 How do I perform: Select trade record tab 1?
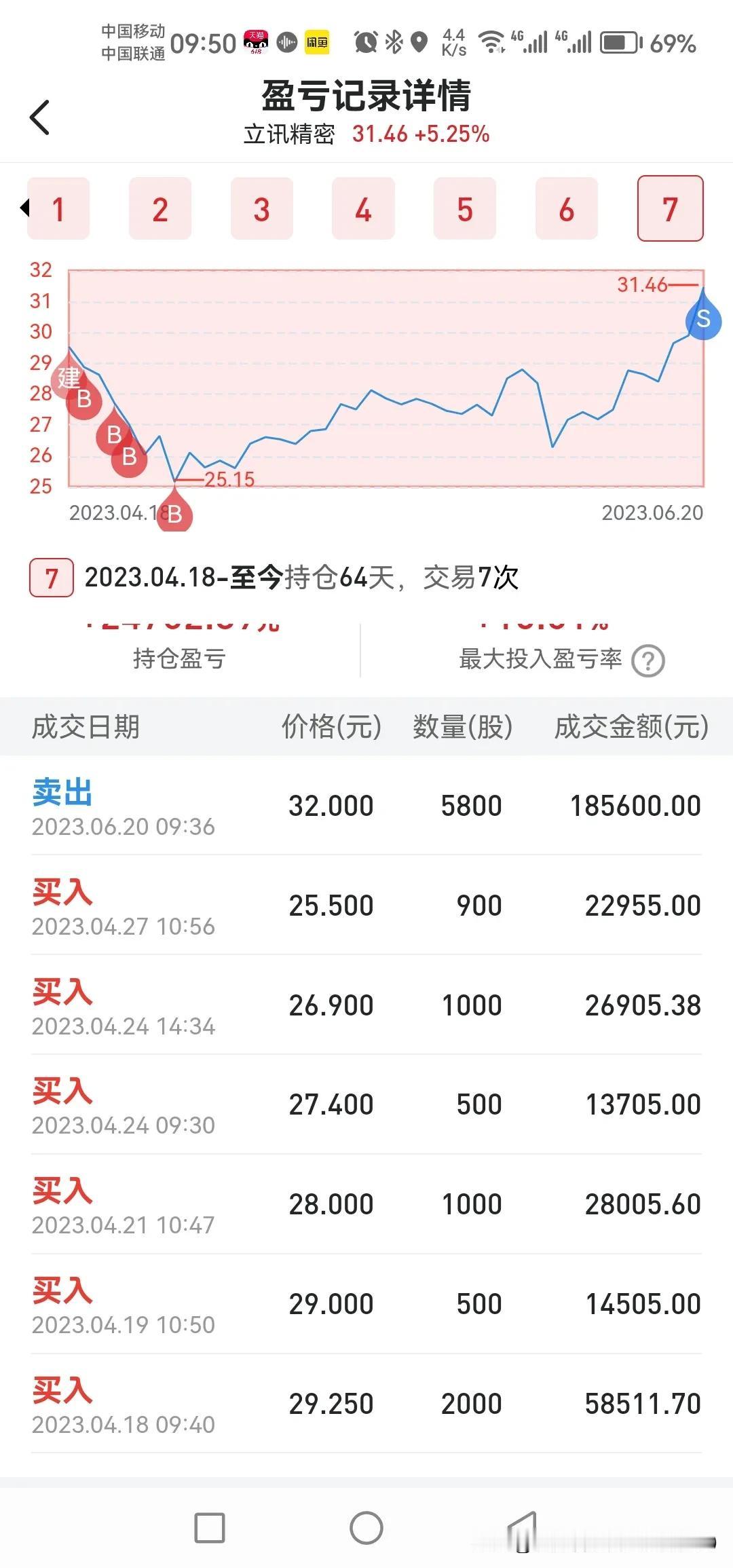click(x=58, y=209)
